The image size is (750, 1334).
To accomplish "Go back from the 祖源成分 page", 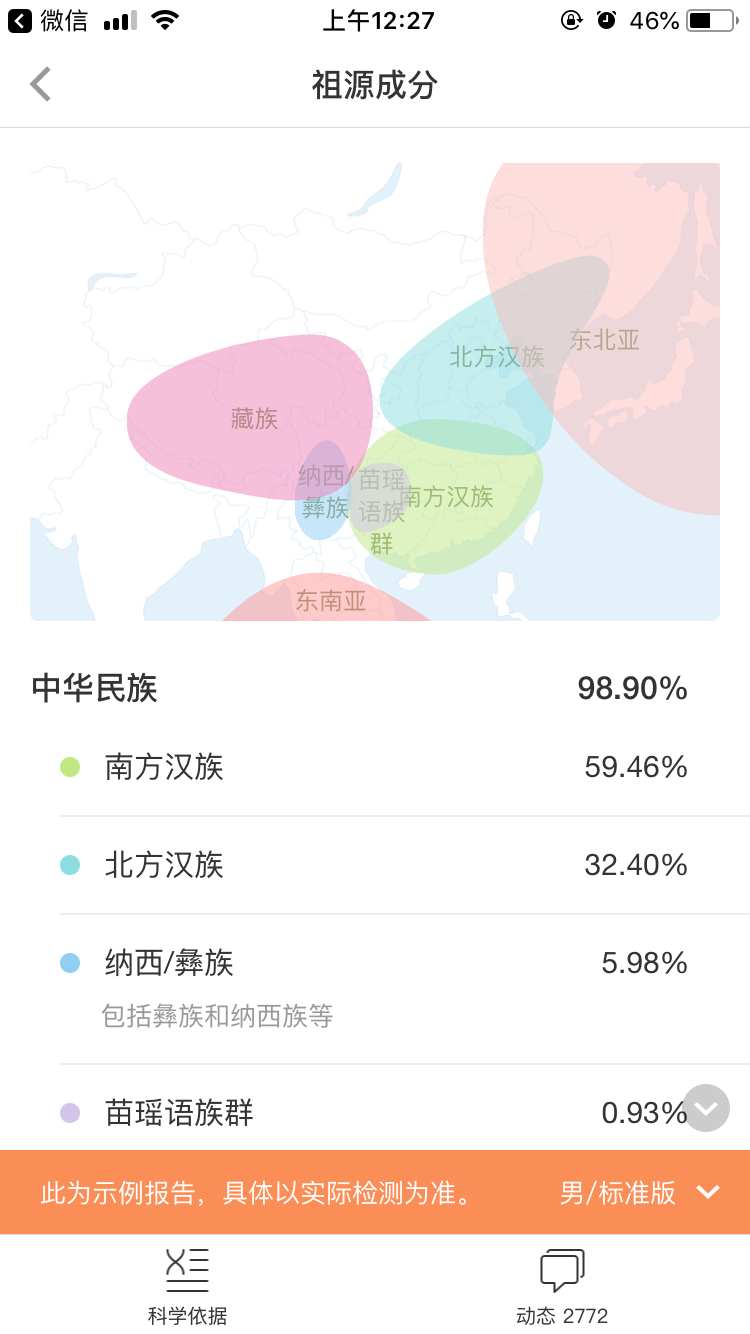I will point(40,85).
